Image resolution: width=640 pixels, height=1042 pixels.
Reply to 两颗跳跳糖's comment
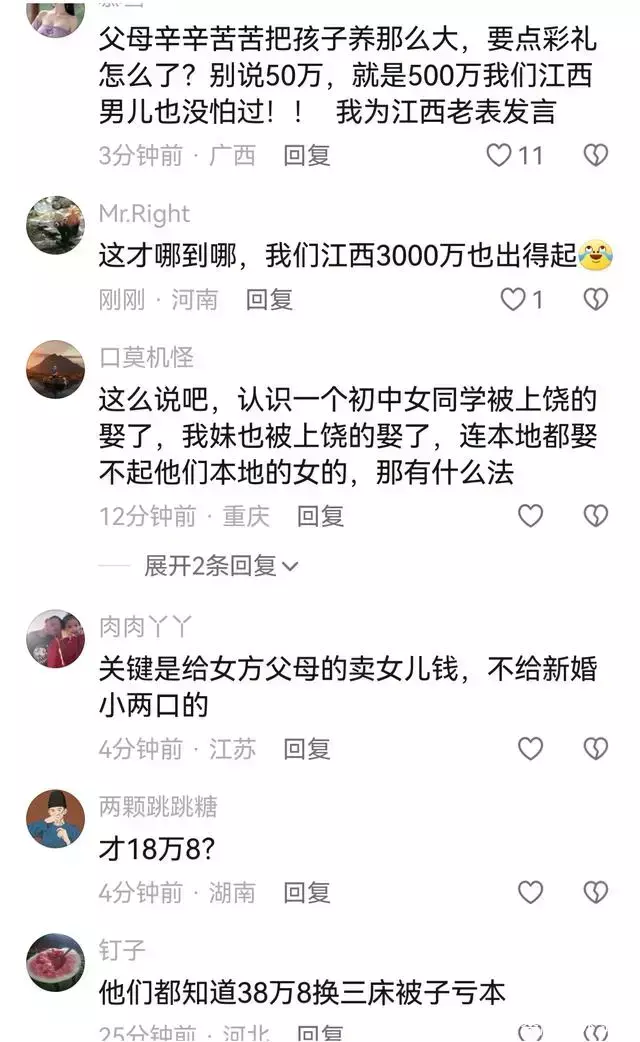coord(306,892)
